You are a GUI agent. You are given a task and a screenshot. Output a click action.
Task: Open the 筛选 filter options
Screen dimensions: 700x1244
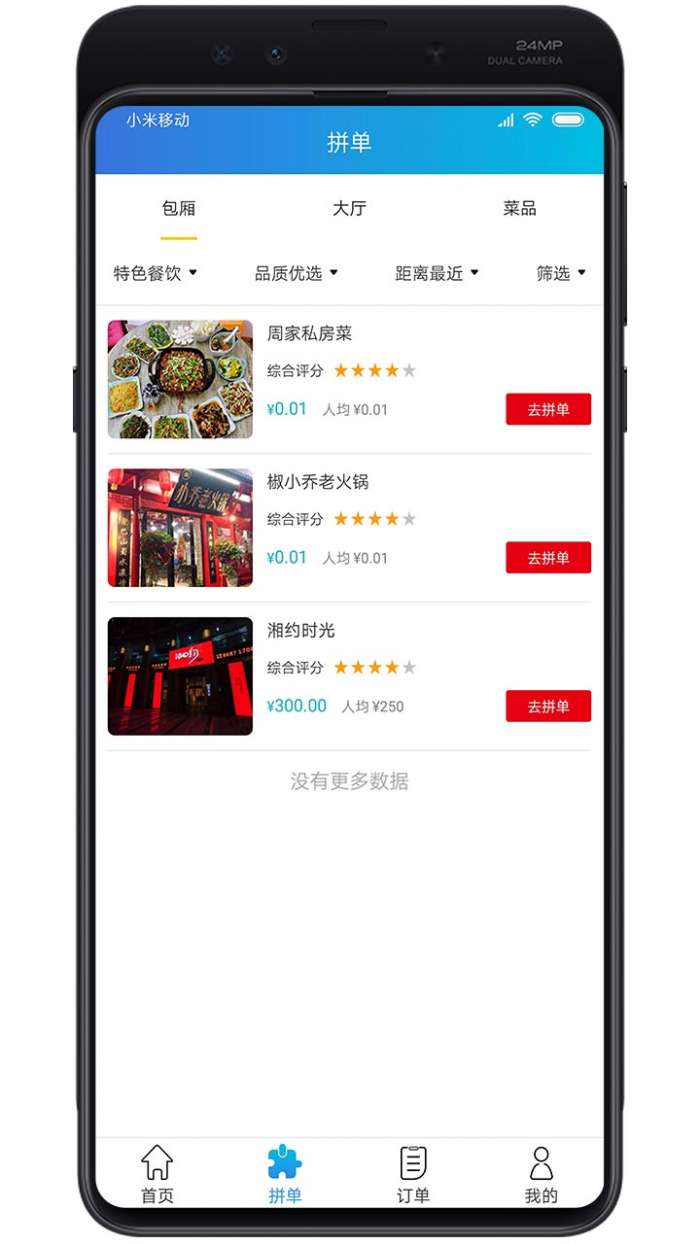click(560, 273)
